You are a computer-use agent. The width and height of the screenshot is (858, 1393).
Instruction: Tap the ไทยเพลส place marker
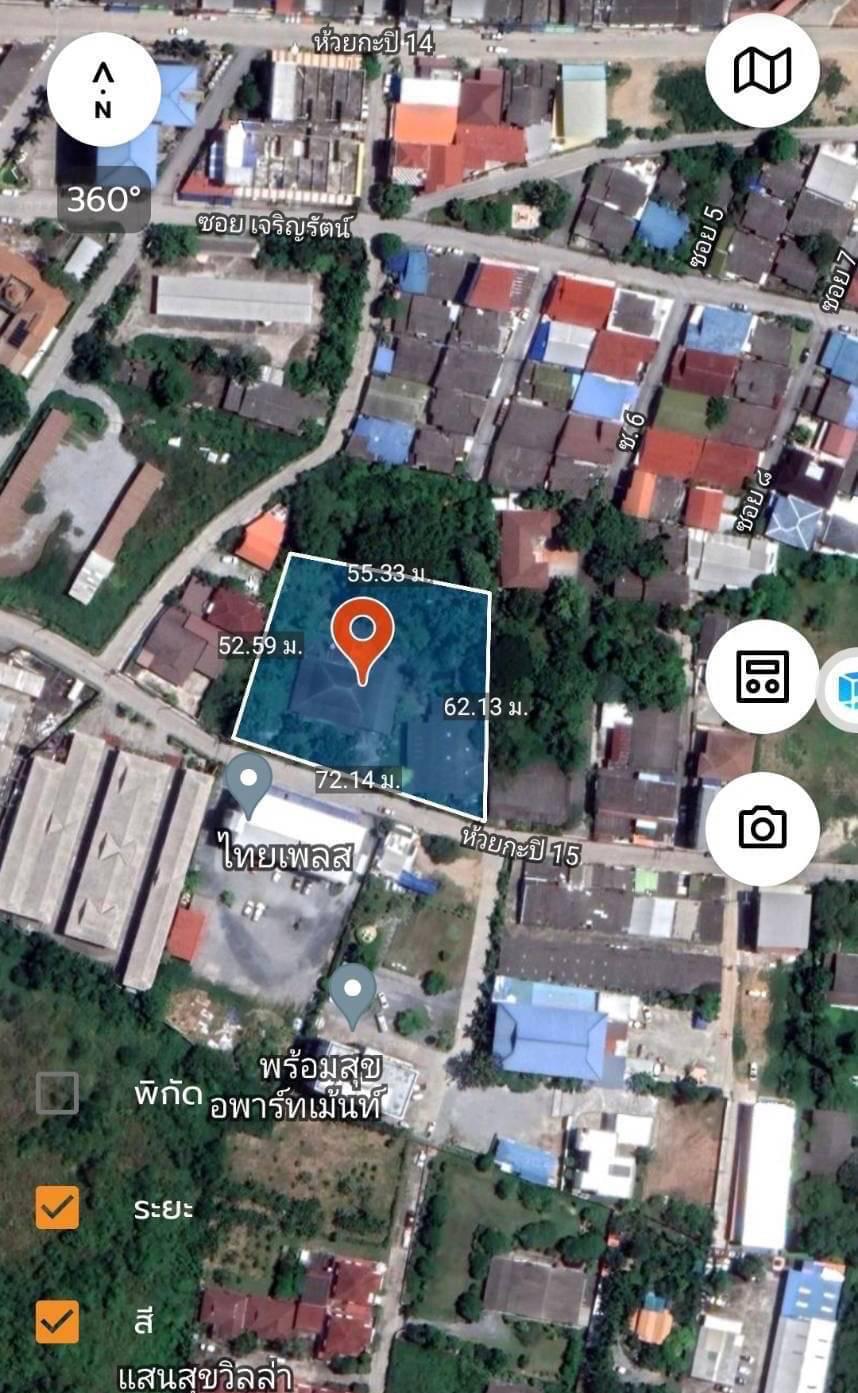[x=249, y=782]
